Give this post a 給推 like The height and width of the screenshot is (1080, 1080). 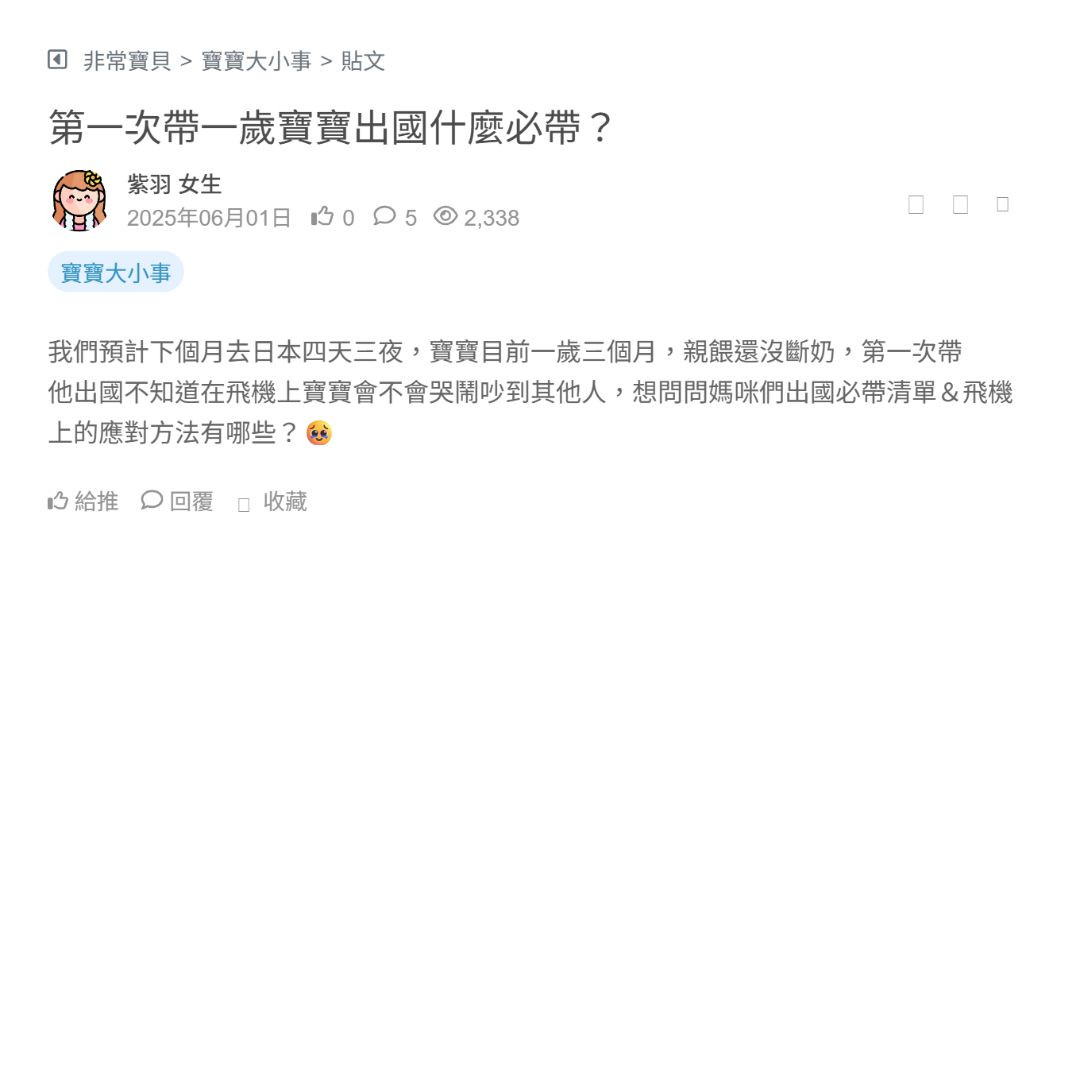83,501
